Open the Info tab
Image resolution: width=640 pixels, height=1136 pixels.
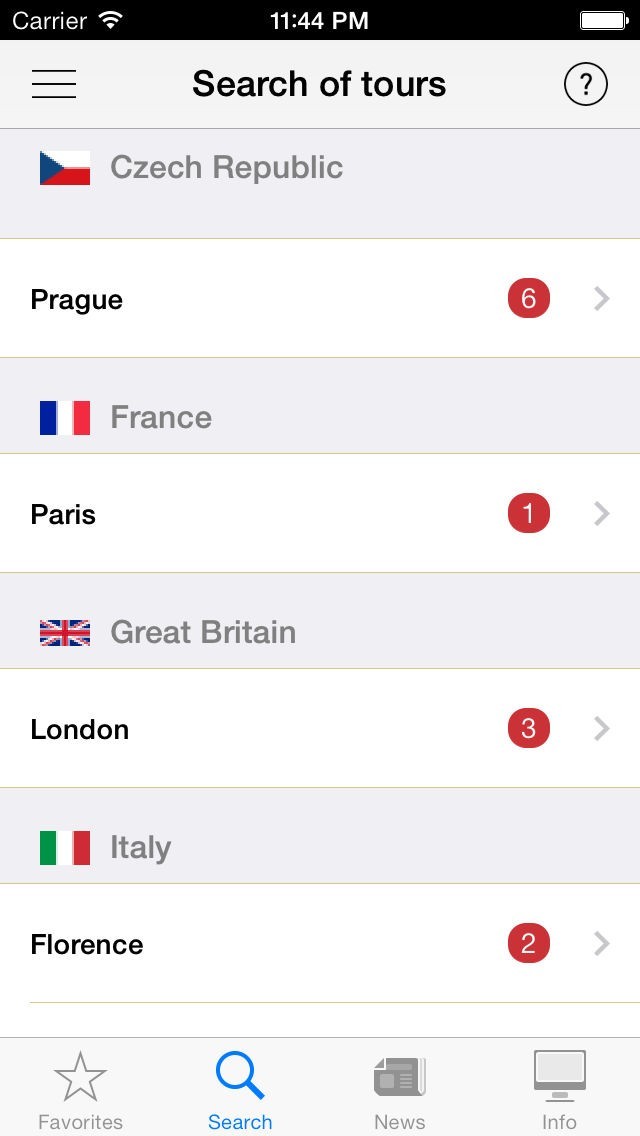559,1088
